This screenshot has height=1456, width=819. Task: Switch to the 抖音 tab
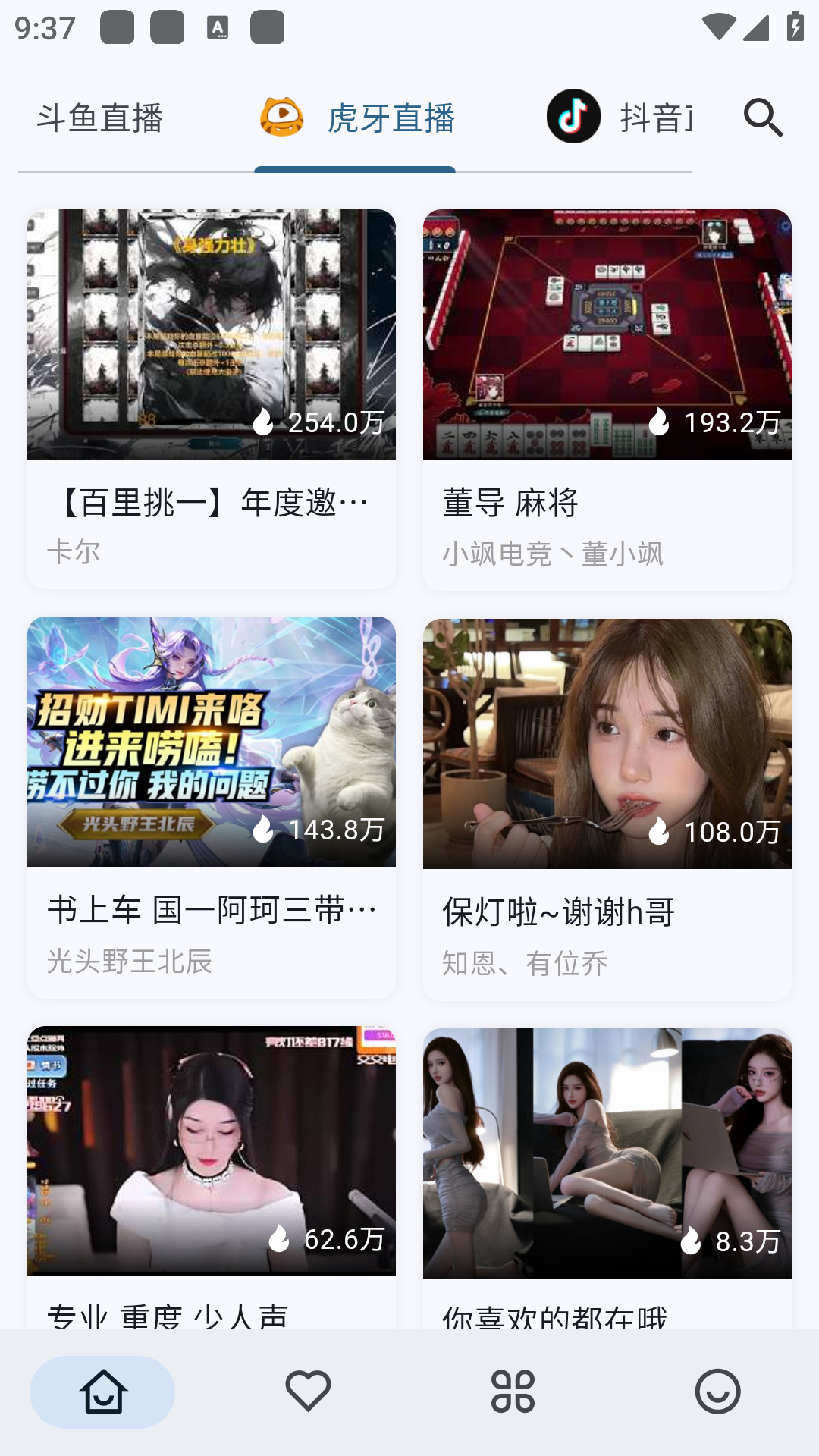(619, 118)
